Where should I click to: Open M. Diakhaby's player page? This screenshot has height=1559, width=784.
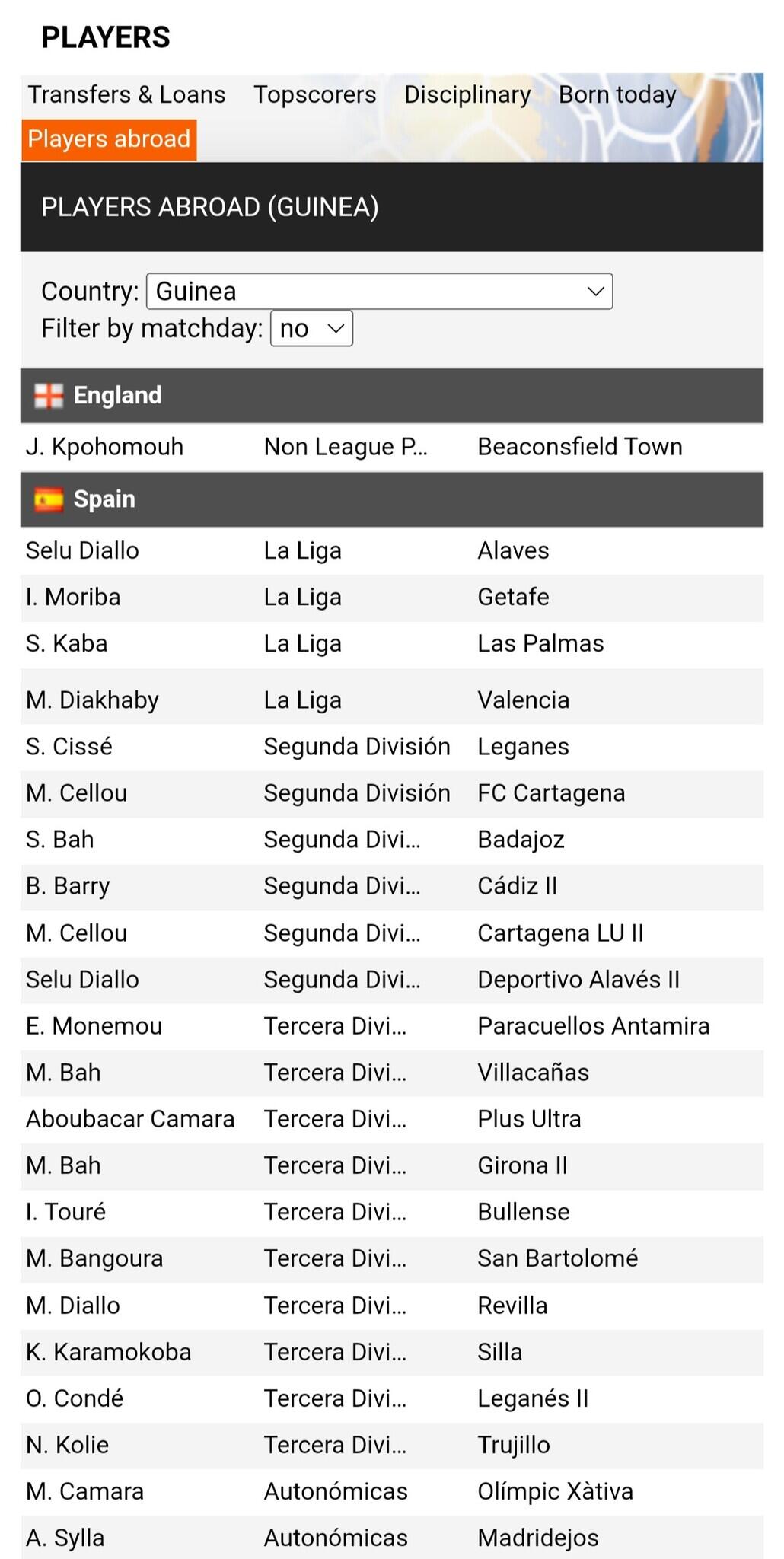tap(92, 700)
